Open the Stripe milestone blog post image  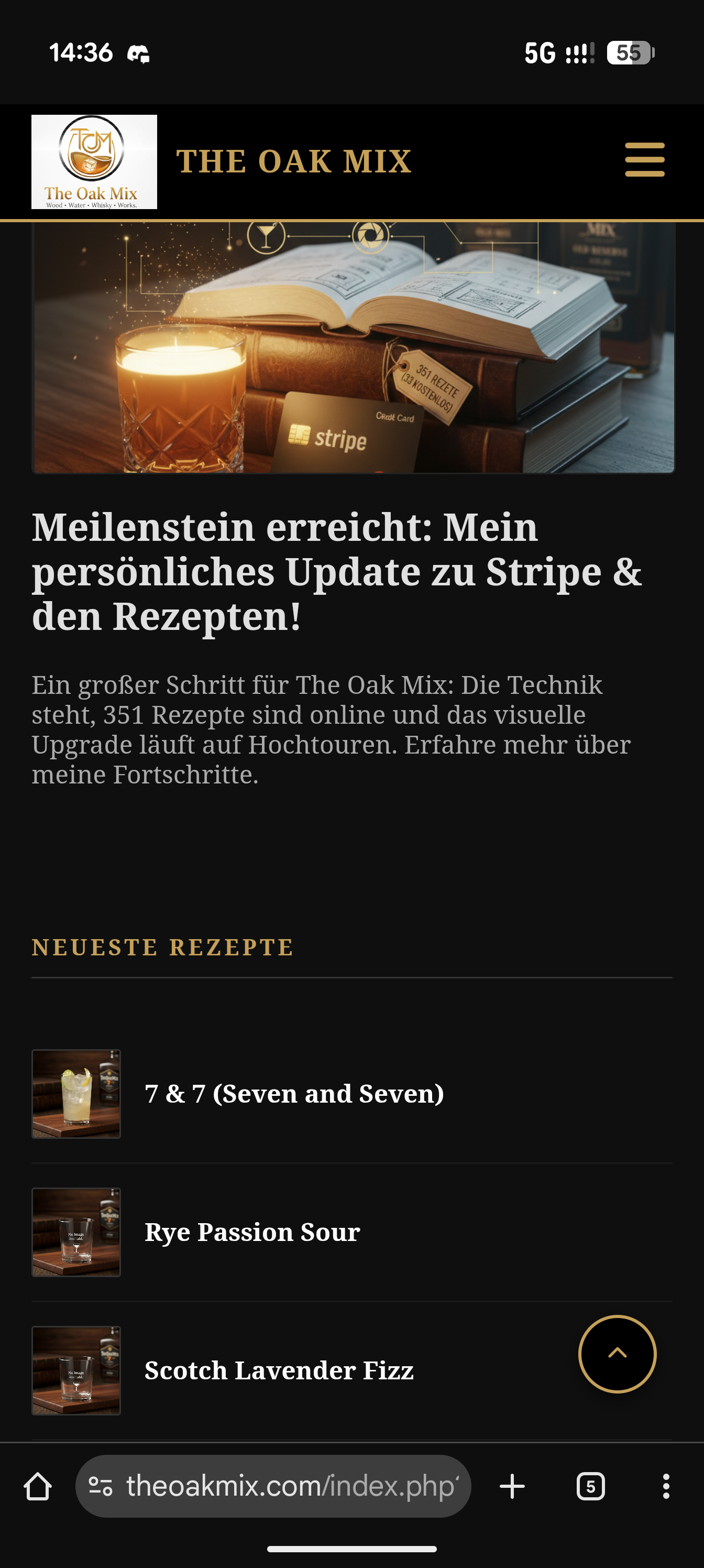pyautogui.click(x=353, y=347)
